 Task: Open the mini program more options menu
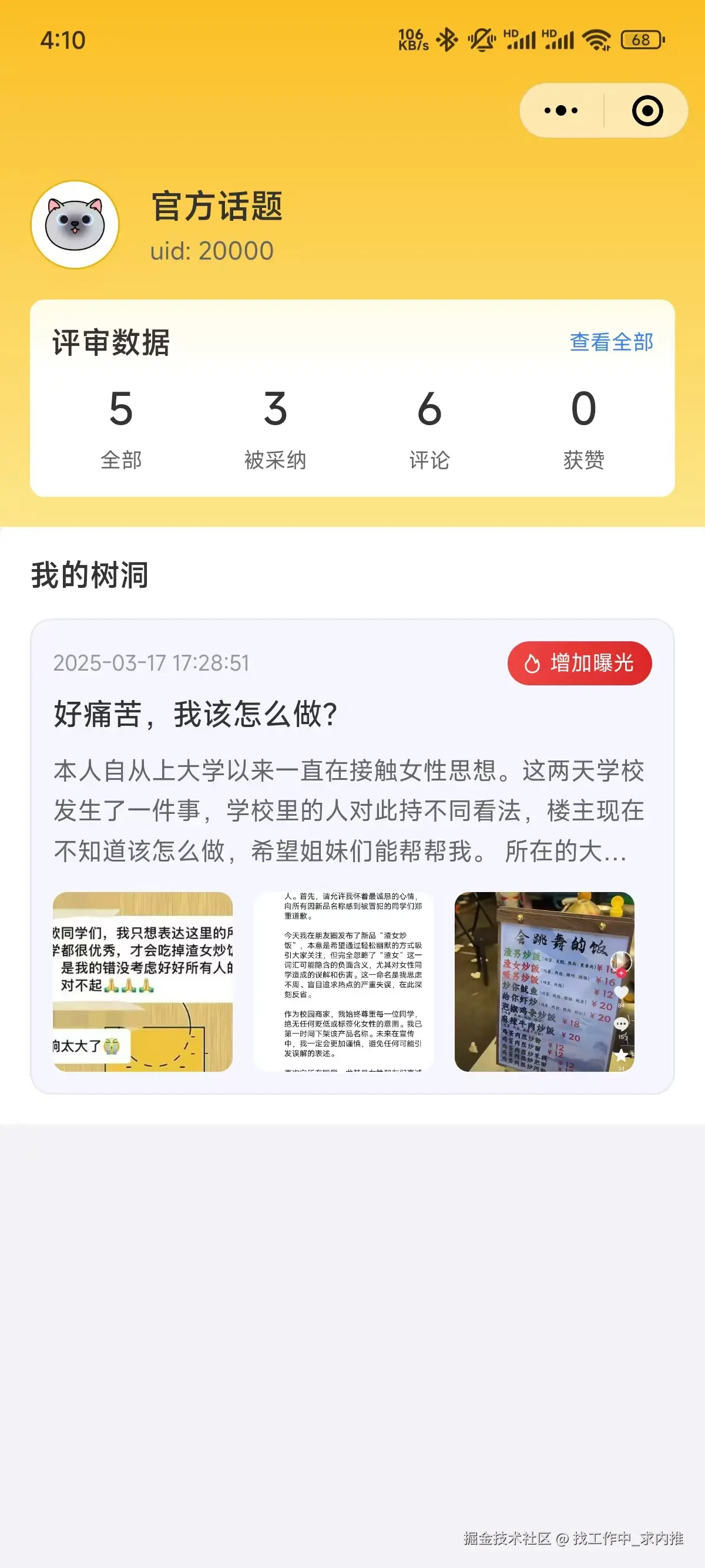coord(560,111)
